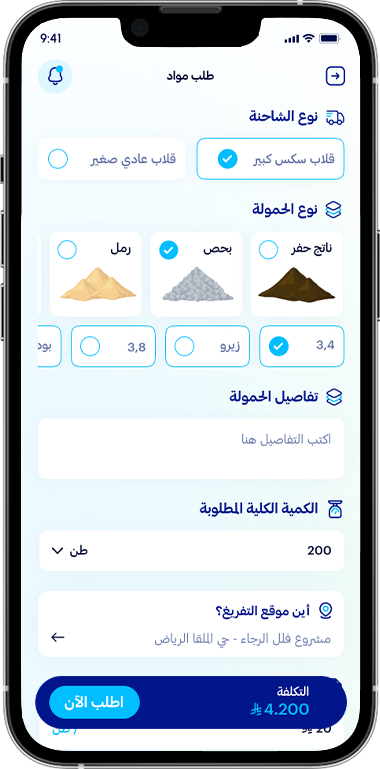380x769 pixels.
Task: Open the unloading location row
Action: [x=191, y=624]
